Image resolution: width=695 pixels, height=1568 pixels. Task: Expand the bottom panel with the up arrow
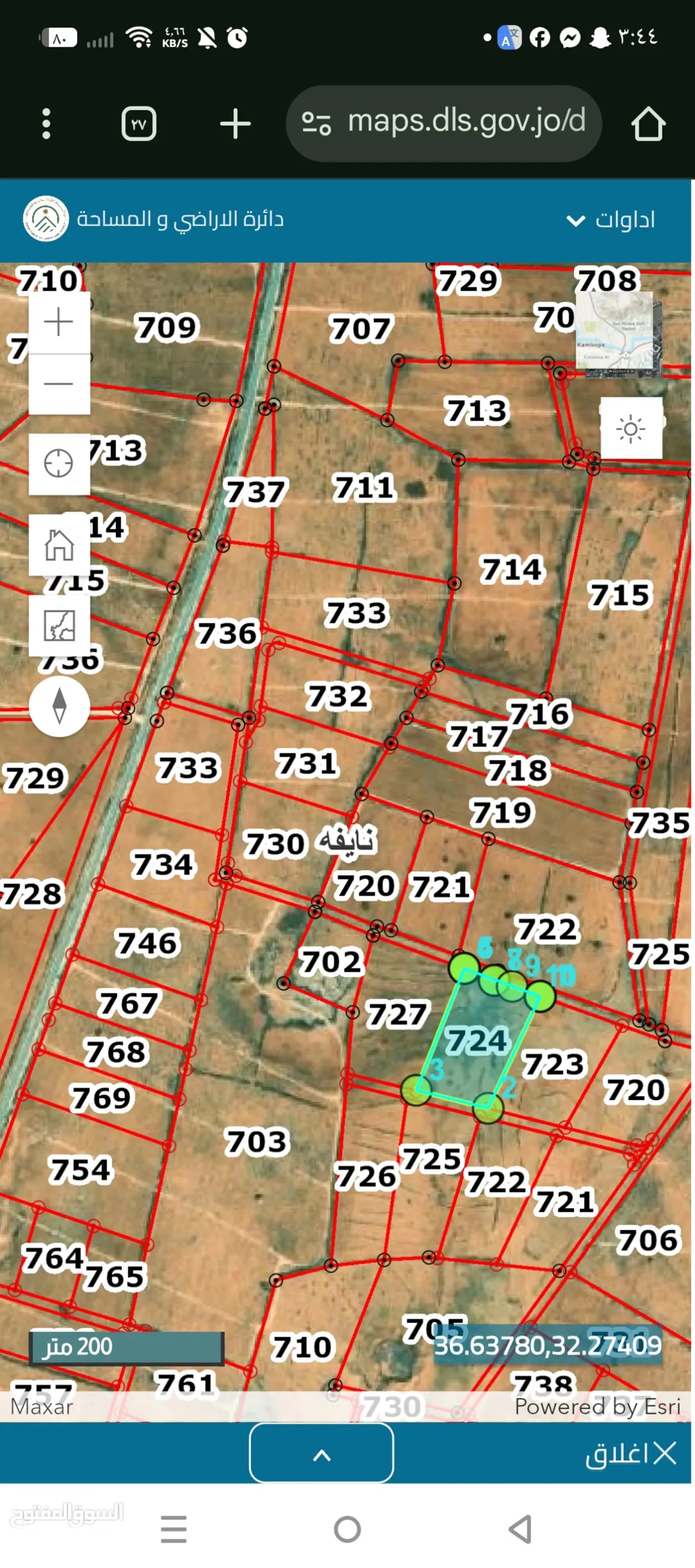pos(322,1453)
